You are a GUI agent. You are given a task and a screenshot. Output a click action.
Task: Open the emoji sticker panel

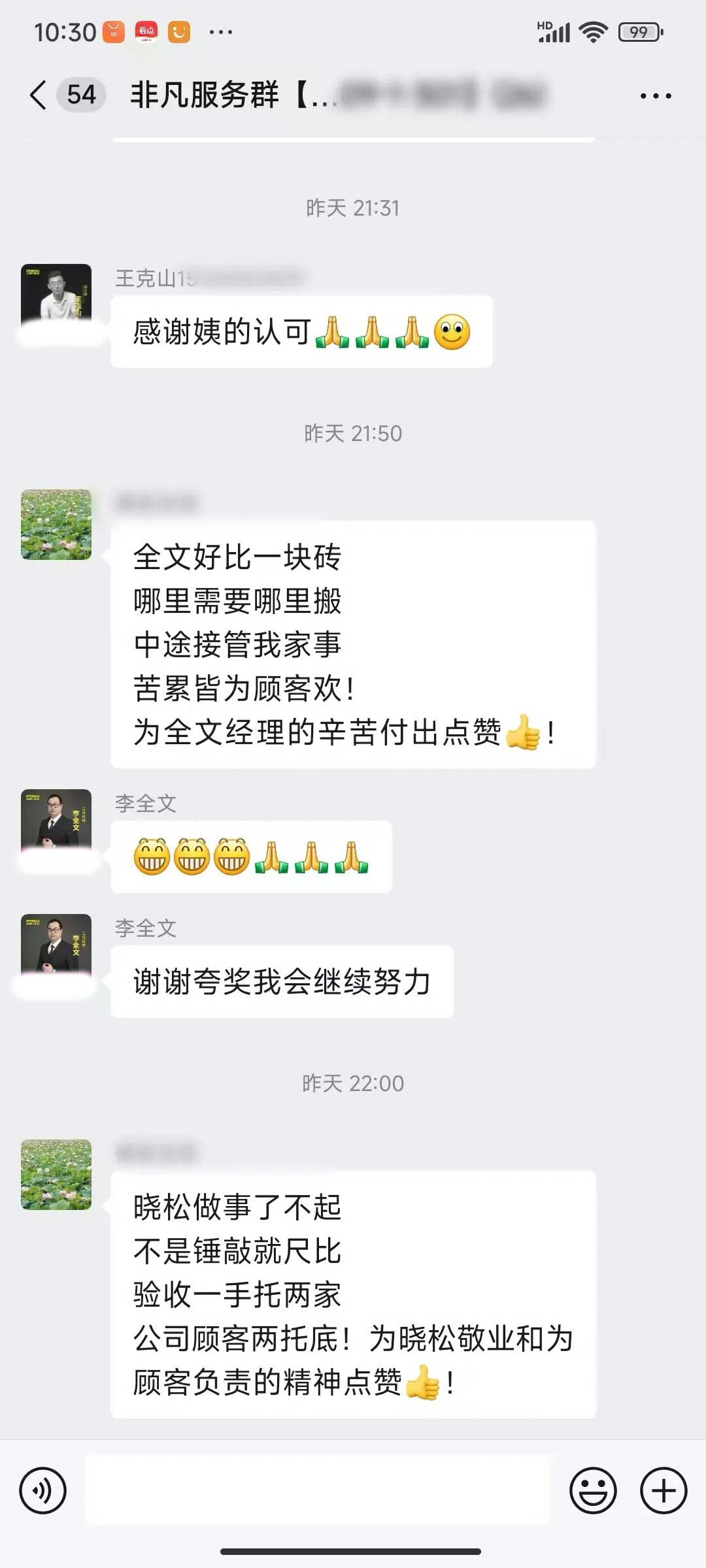593,1491
